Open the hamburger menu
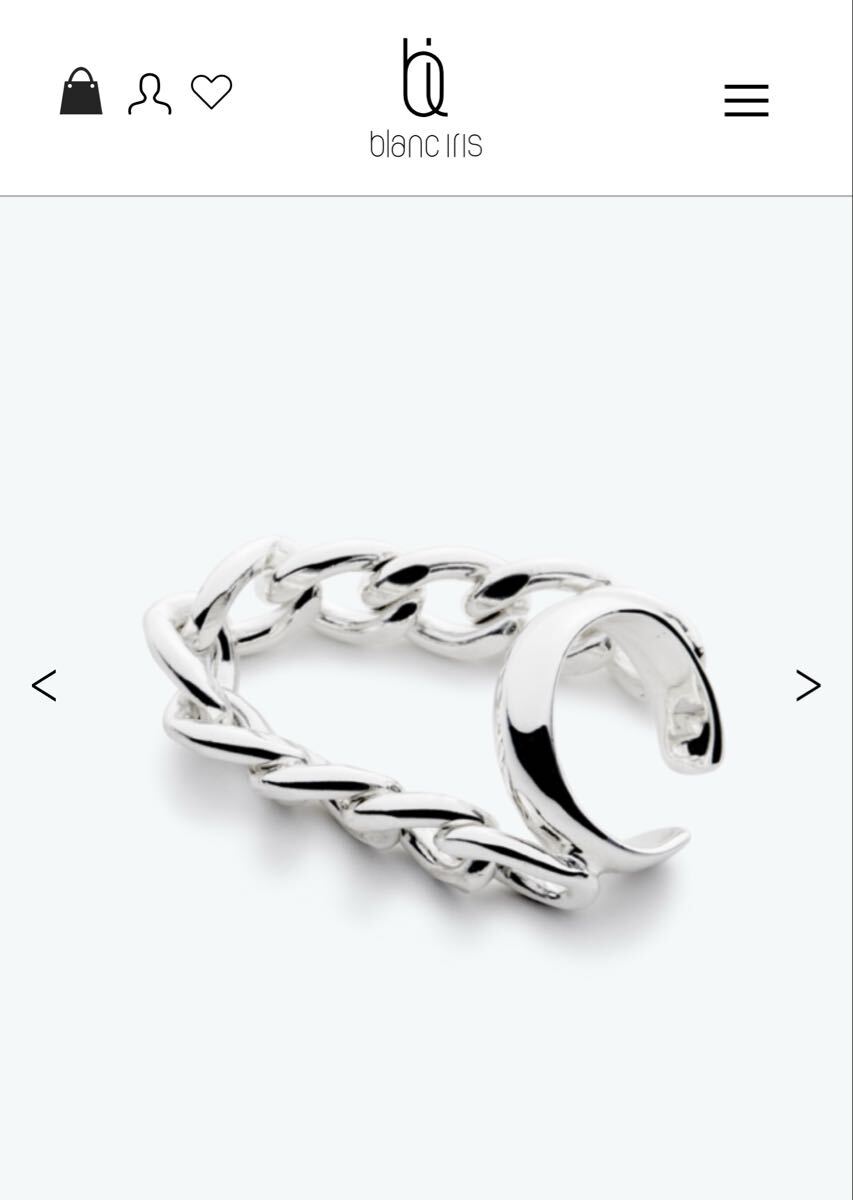The height and width of the screenshot is (1200, 853). click(x=746, y=101)
